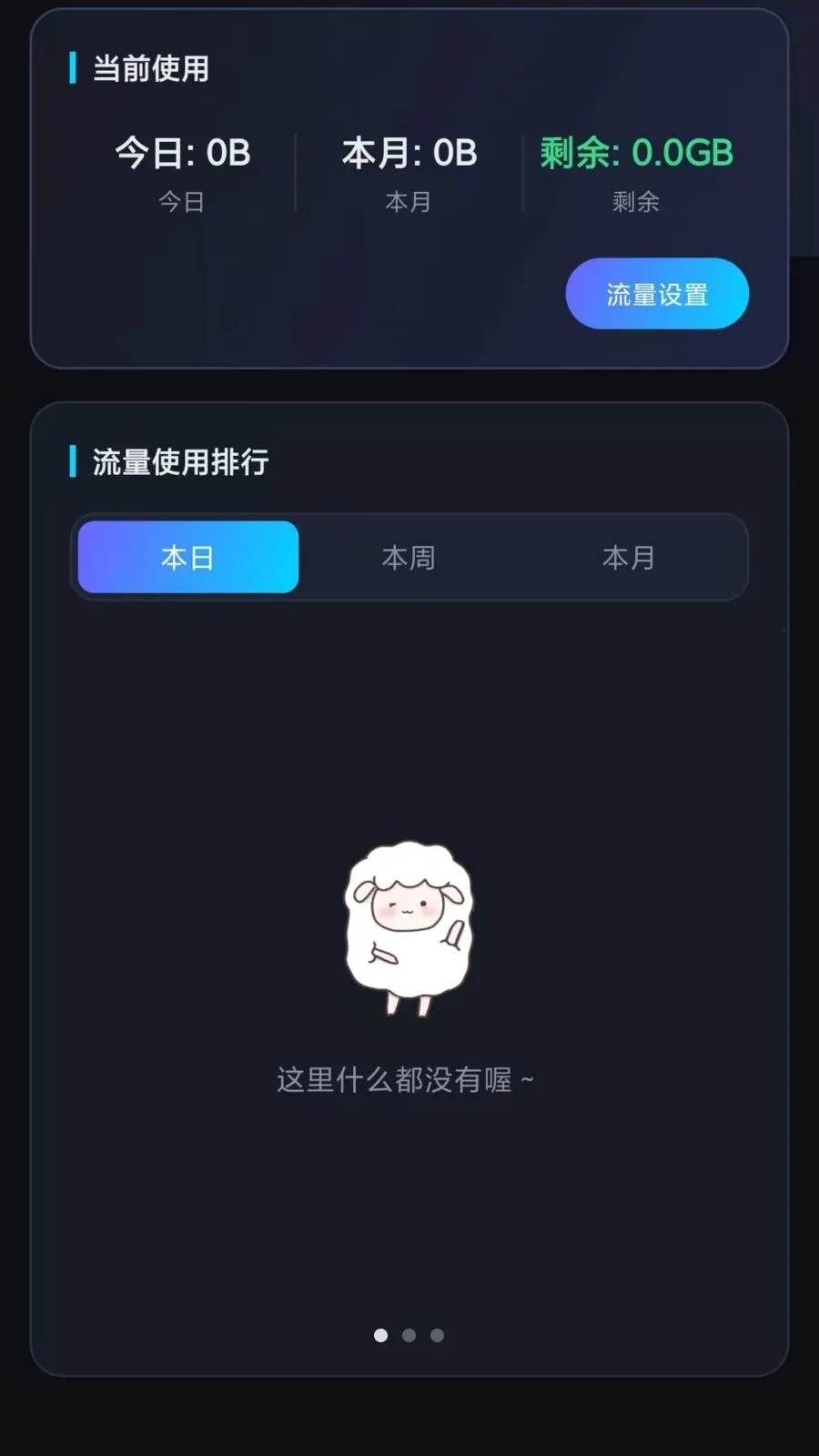Image resolution: width=819 pixels, height=1456 pixels.
Task: Switch to the 本月 usage tab
Action: tap(630, 557)
